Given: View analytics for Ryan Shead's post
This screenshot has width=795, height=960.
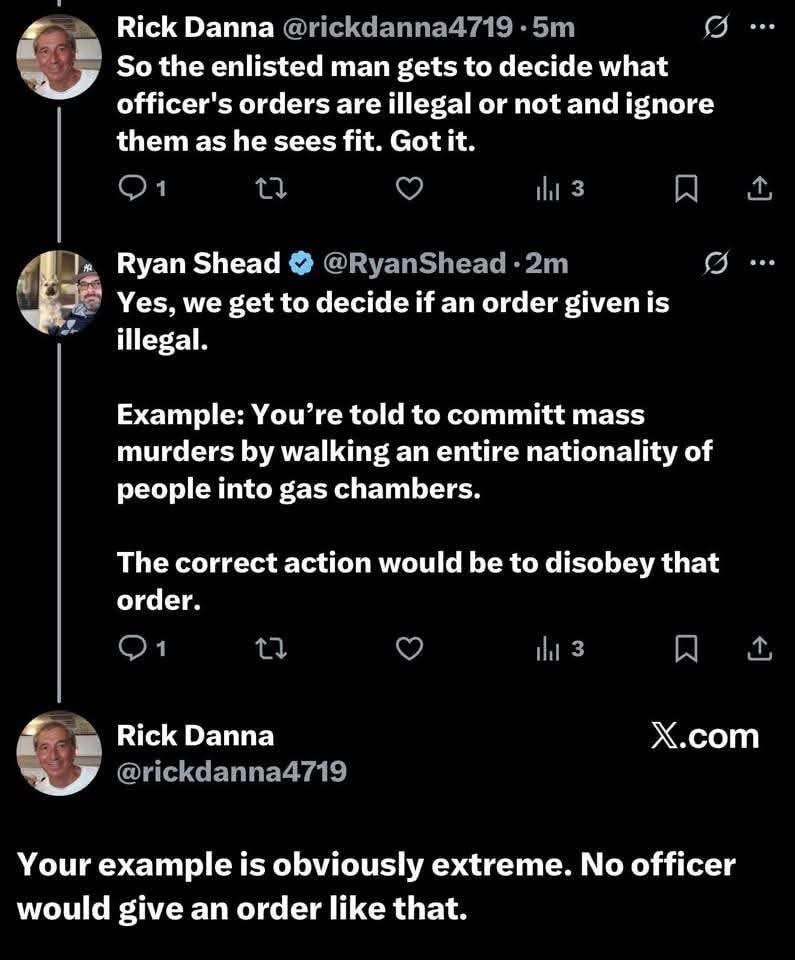Looking at the screenshot, I should (559, 650).
